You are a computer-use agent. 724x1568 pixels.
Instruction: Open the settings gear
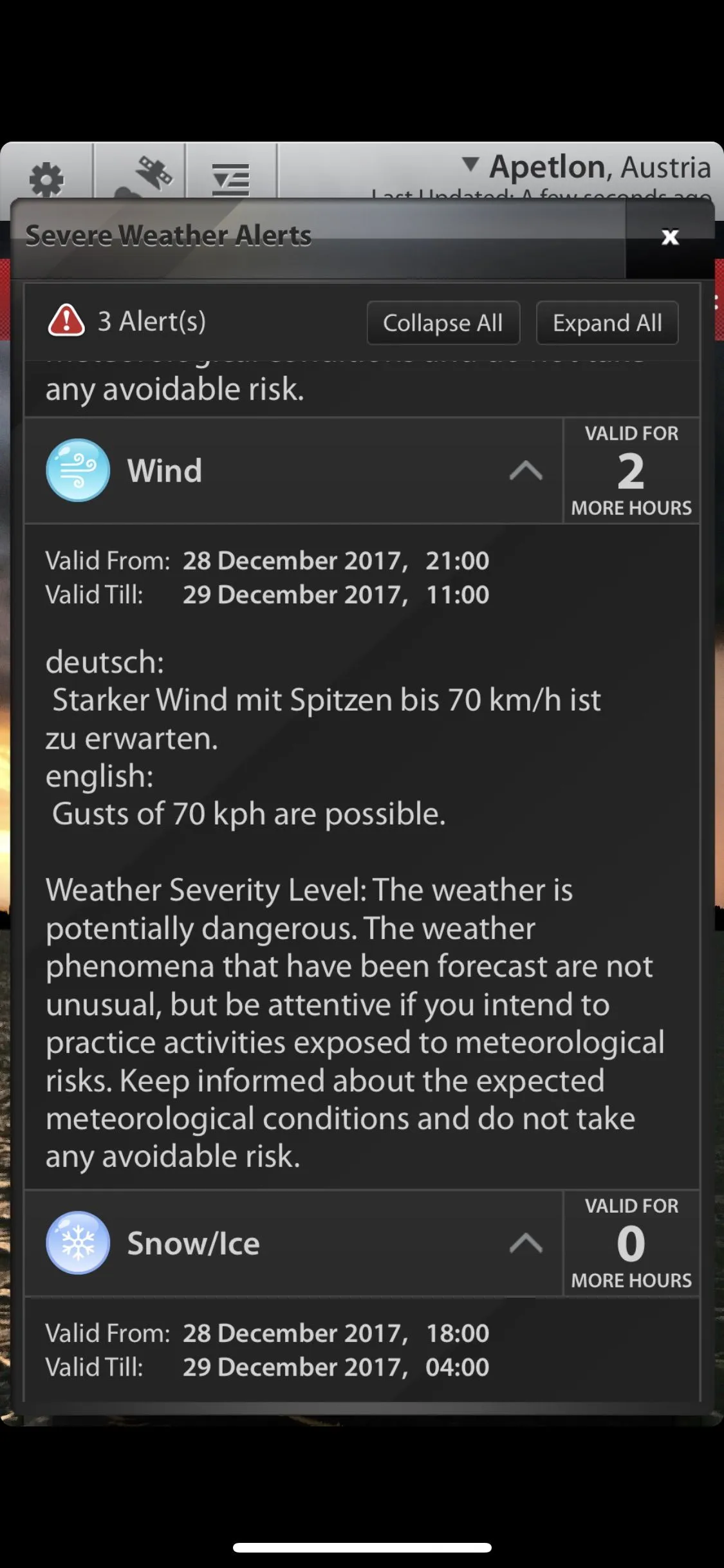(x=47, y=178)
